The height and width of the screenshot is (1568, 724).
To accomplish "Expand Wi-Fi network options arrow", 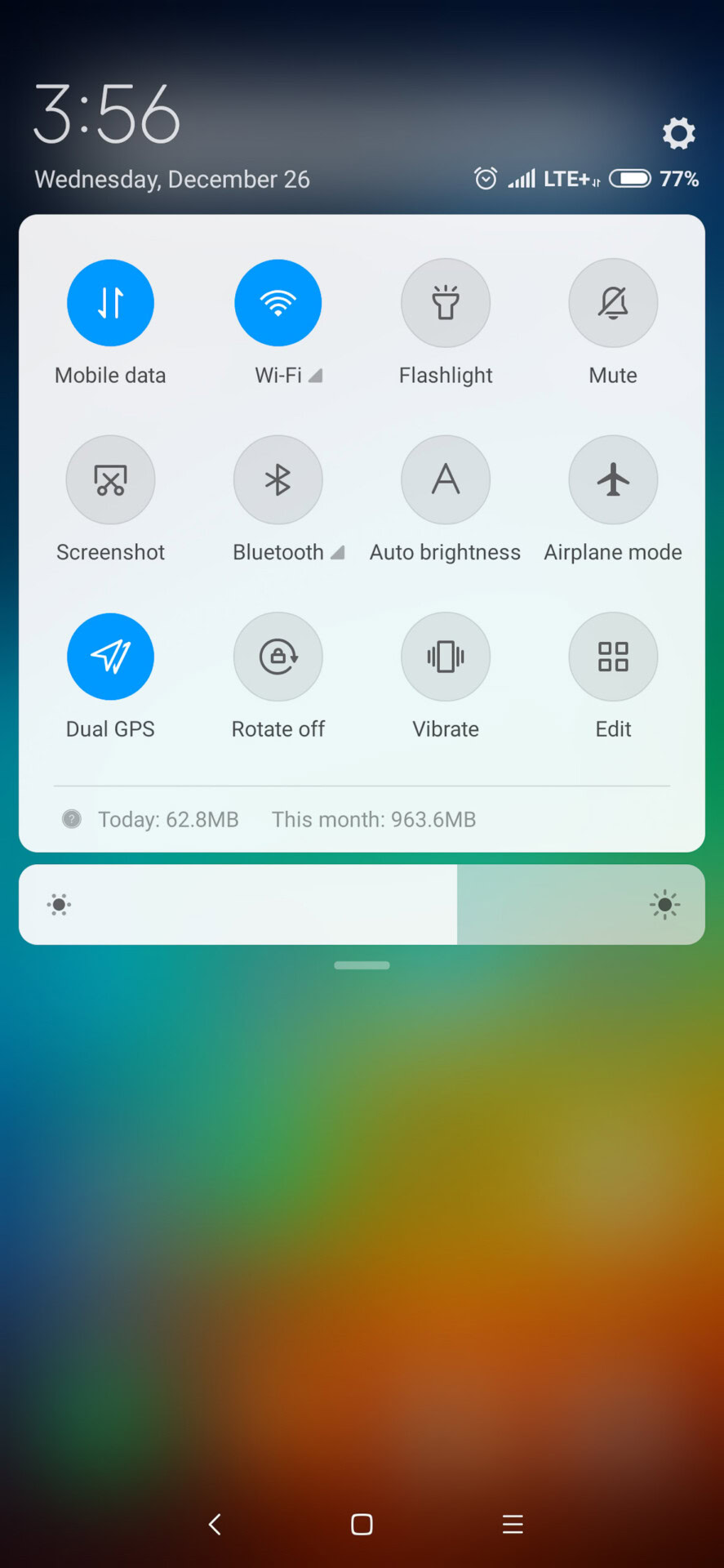I will coord(316,376).
